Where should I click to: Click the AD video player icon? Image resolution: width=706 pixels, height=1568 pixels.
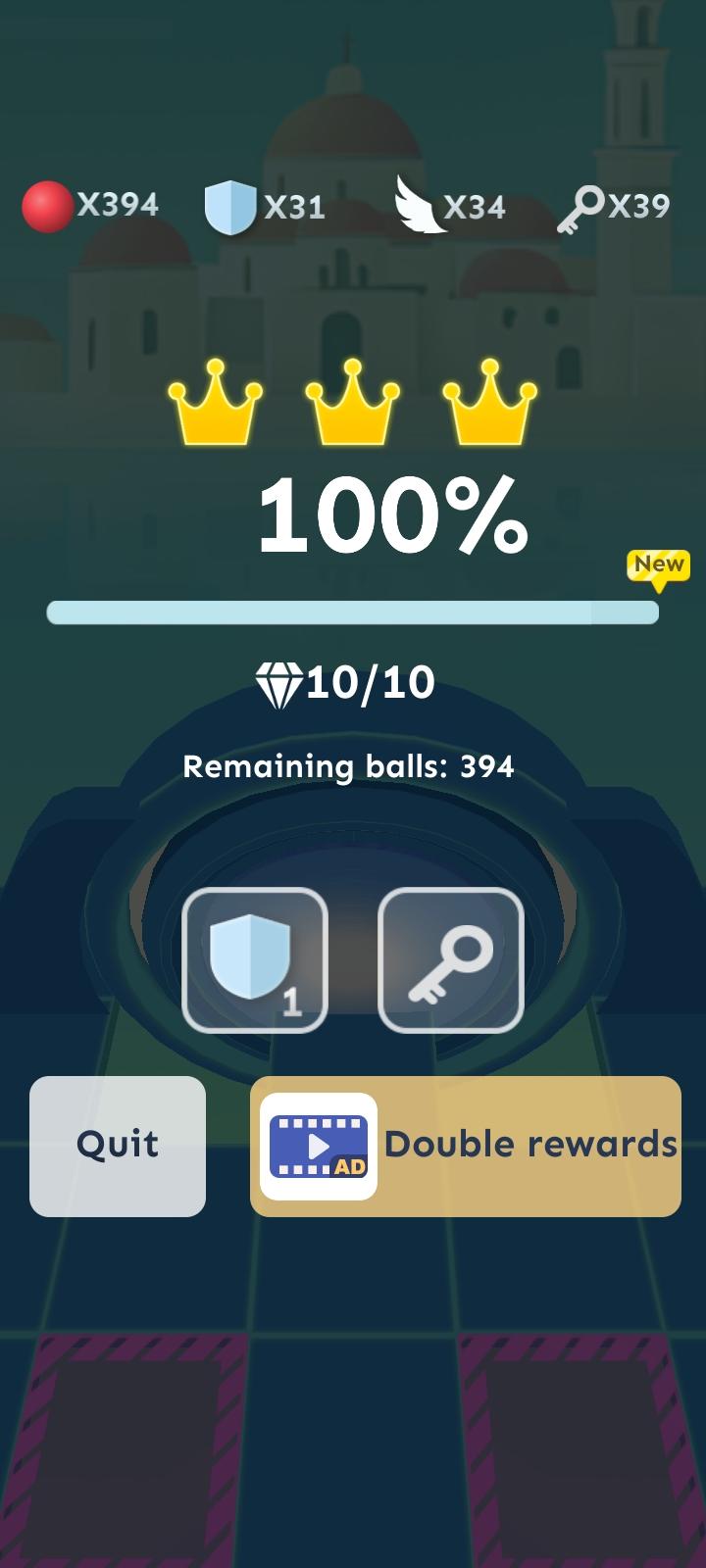[317, 1147]
